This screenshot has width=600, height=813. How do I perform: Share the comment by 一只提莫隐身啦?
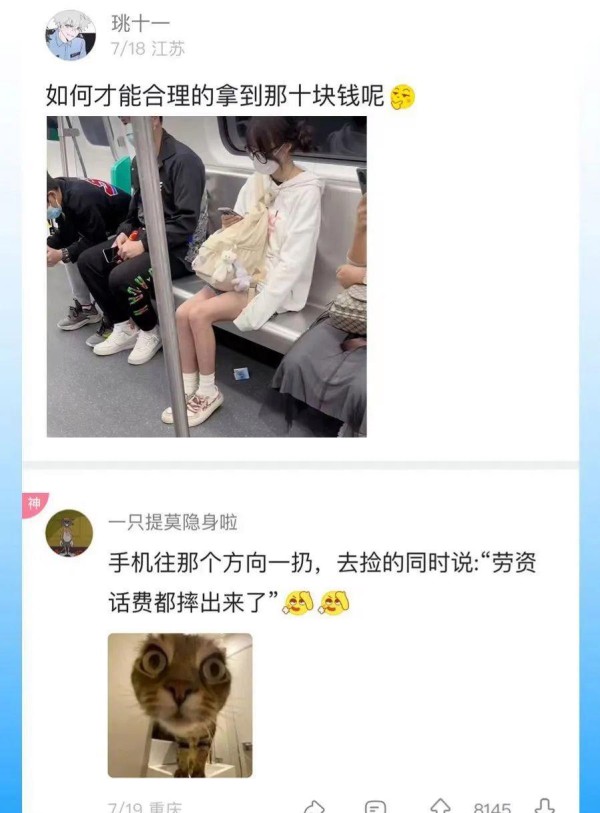(315, 806)
